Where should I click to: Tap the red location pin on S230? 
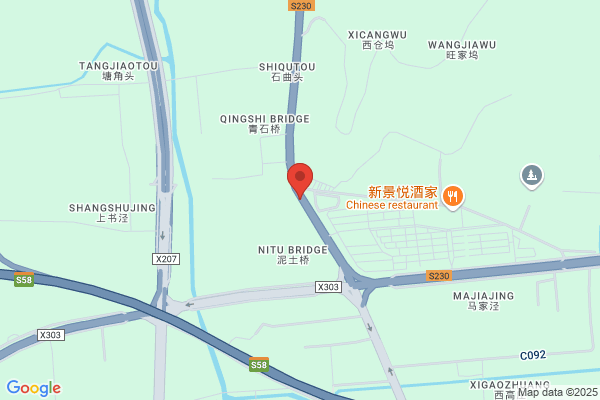(300, 180)
